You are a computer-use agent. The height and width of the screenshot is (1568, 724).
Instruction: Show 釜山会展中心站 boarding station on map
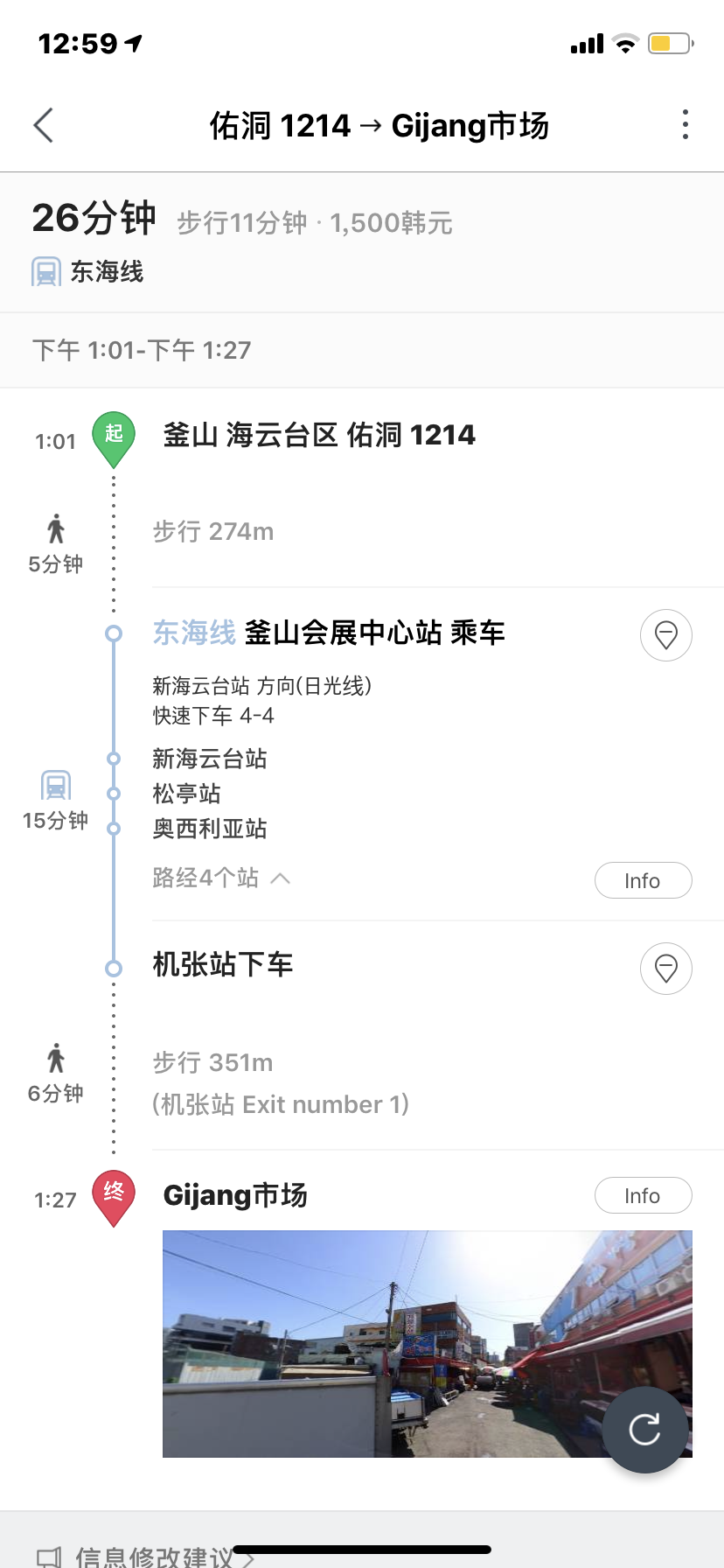tap(666, 635)
